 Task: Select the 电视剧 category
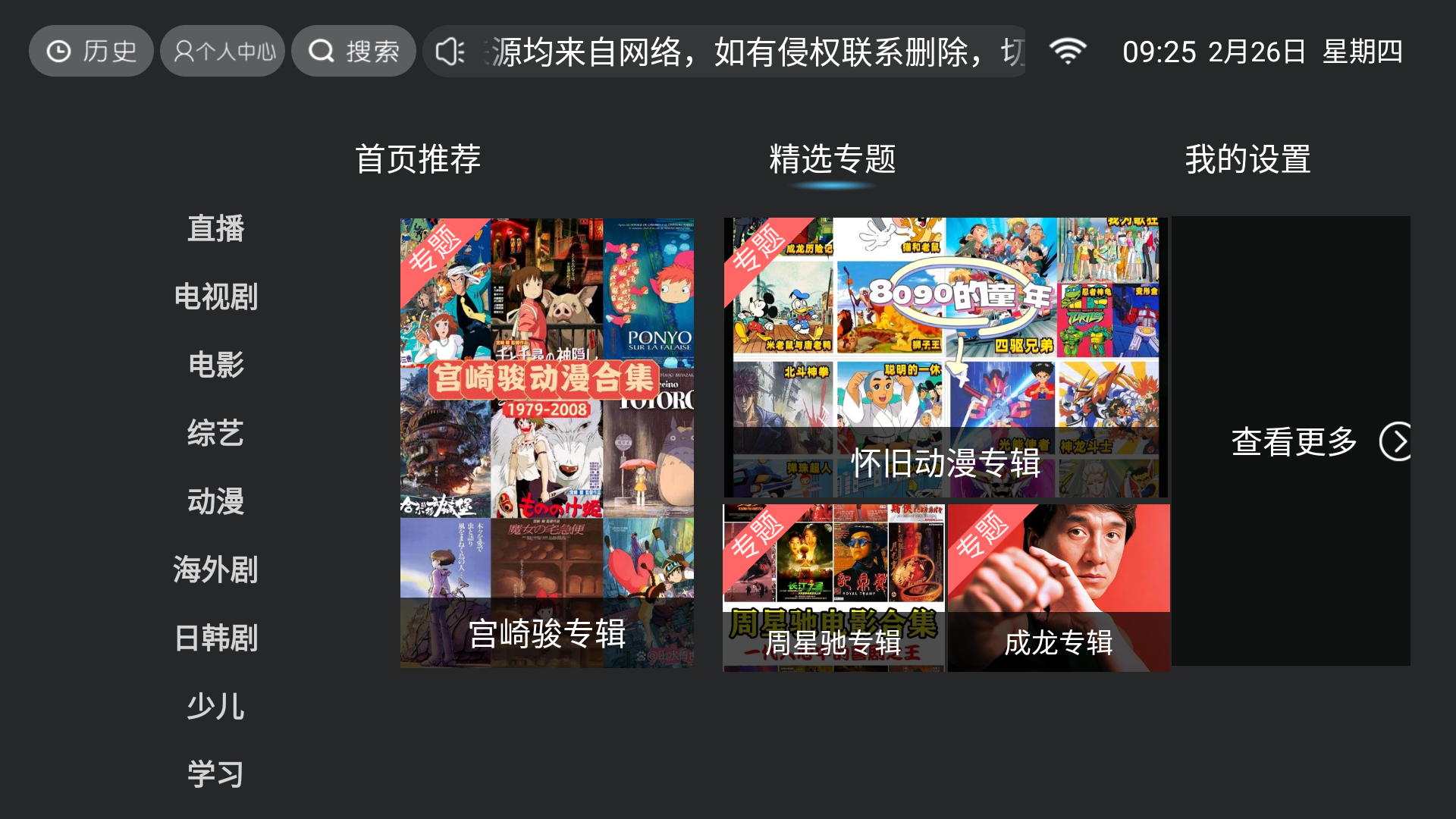point(216,297)
